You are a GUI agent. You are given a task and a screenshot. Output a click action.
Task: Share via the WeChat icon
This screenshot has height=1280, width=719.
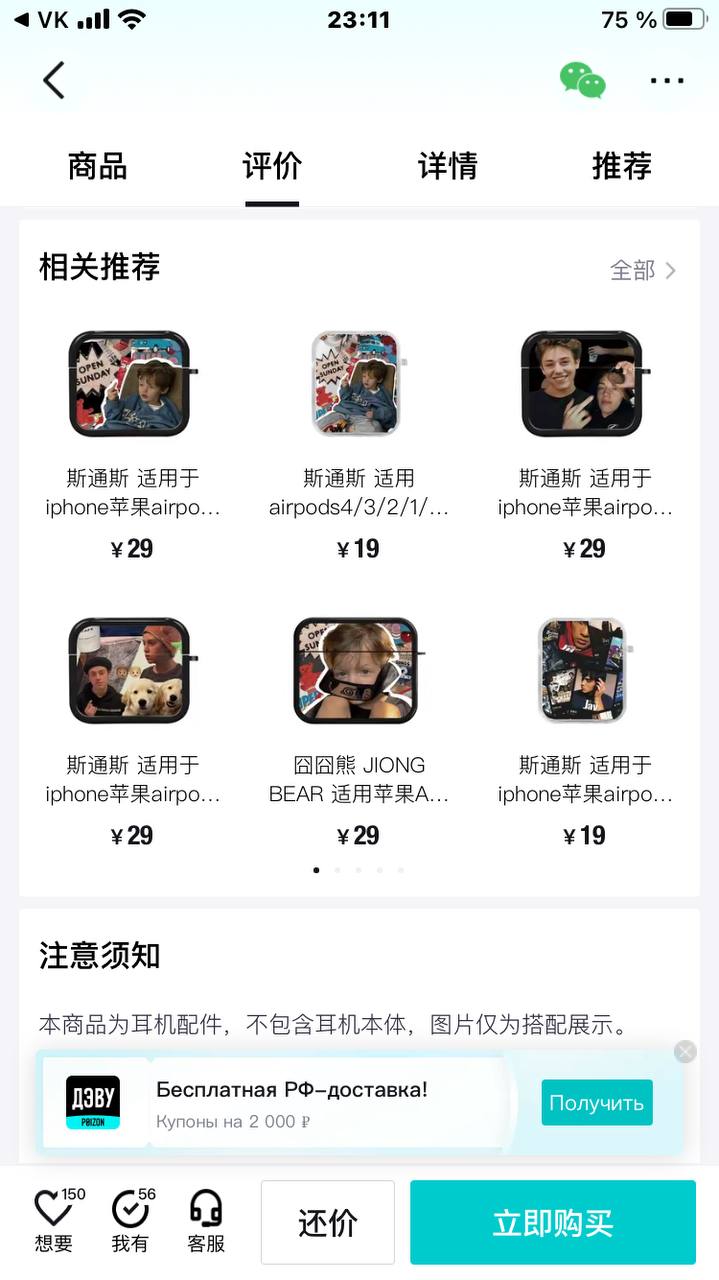click(x=582, y=80)
